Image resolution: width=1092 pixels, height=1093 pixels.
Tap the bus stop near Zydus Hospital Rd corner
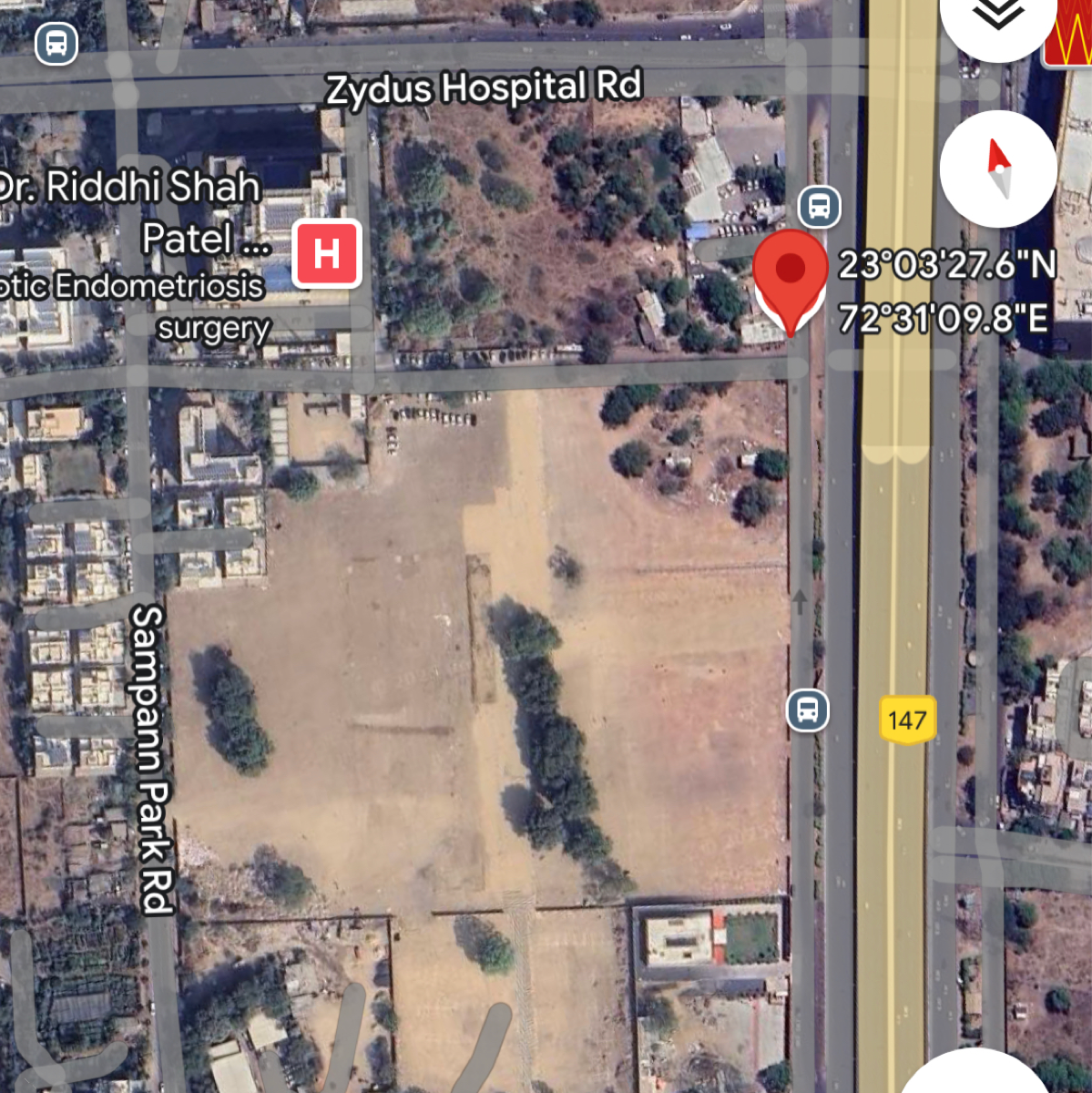click(56, 43)
